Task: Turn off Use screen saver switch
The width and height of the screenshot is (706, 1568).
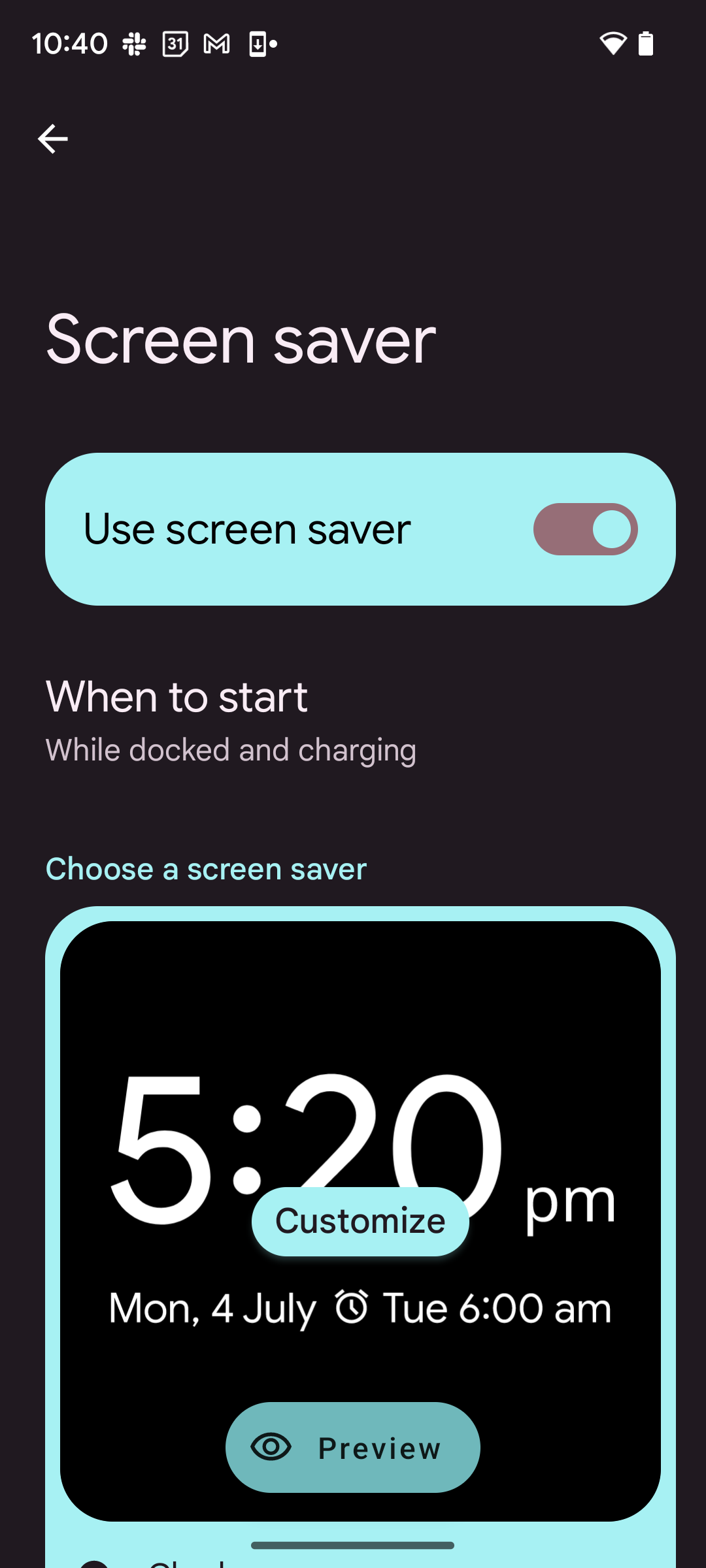Action: [585, 529]
